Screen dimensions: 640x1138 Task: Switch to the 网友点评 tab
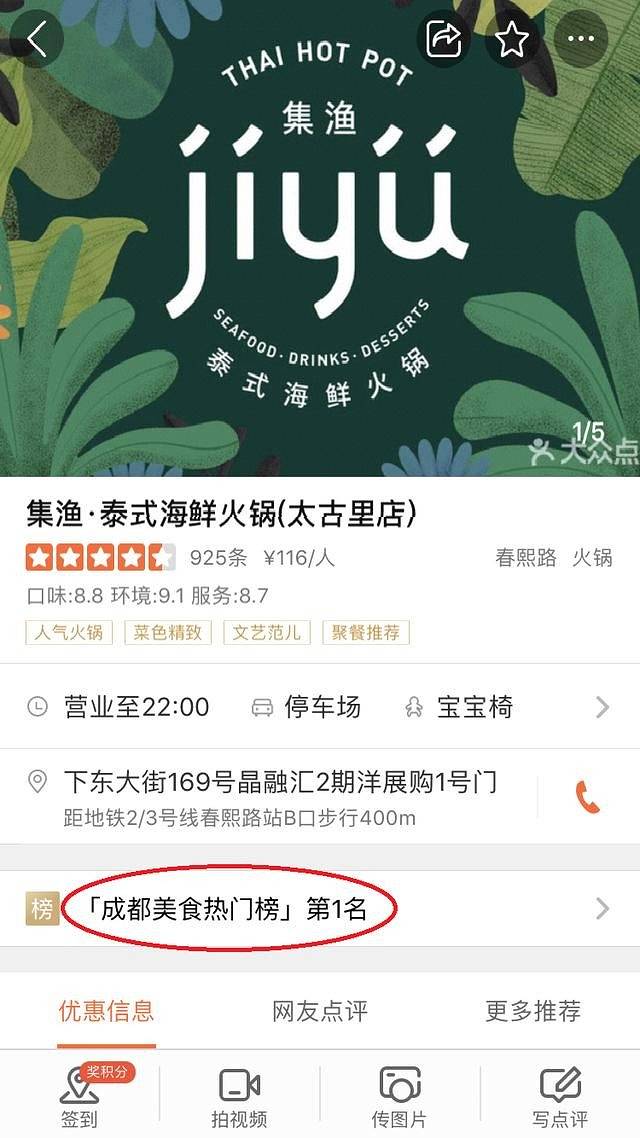(320, 1011)
